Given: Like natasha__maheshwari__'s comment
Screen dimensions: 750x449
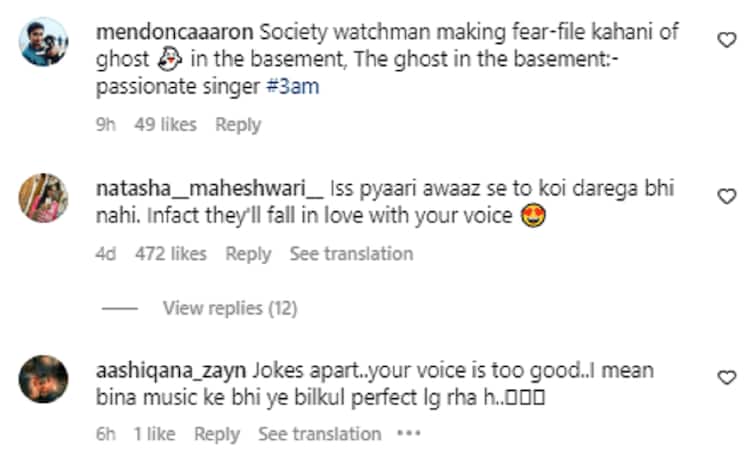Looking at the screenshot, I should click(x=727, y=197).
